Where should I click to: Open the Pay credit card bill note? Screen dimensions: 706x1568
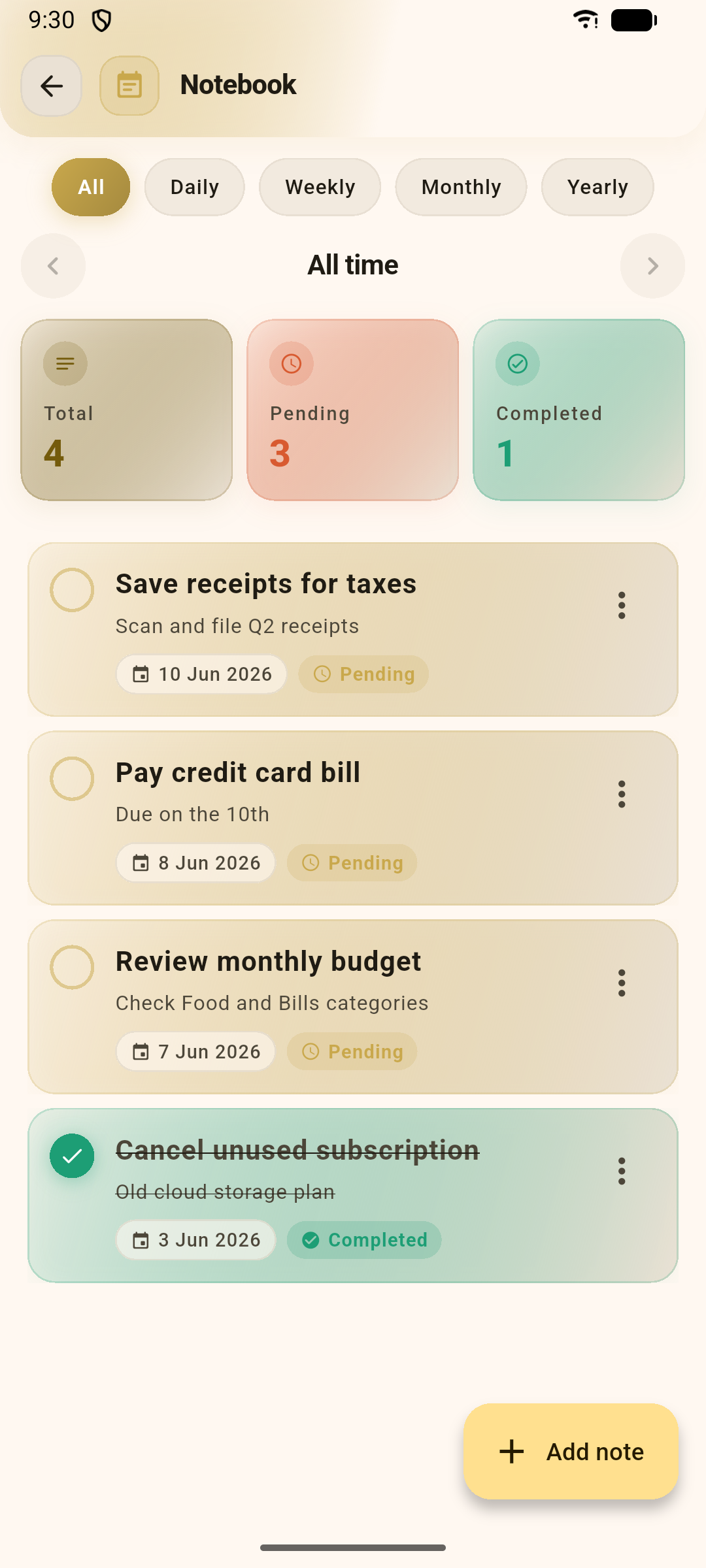353,818
